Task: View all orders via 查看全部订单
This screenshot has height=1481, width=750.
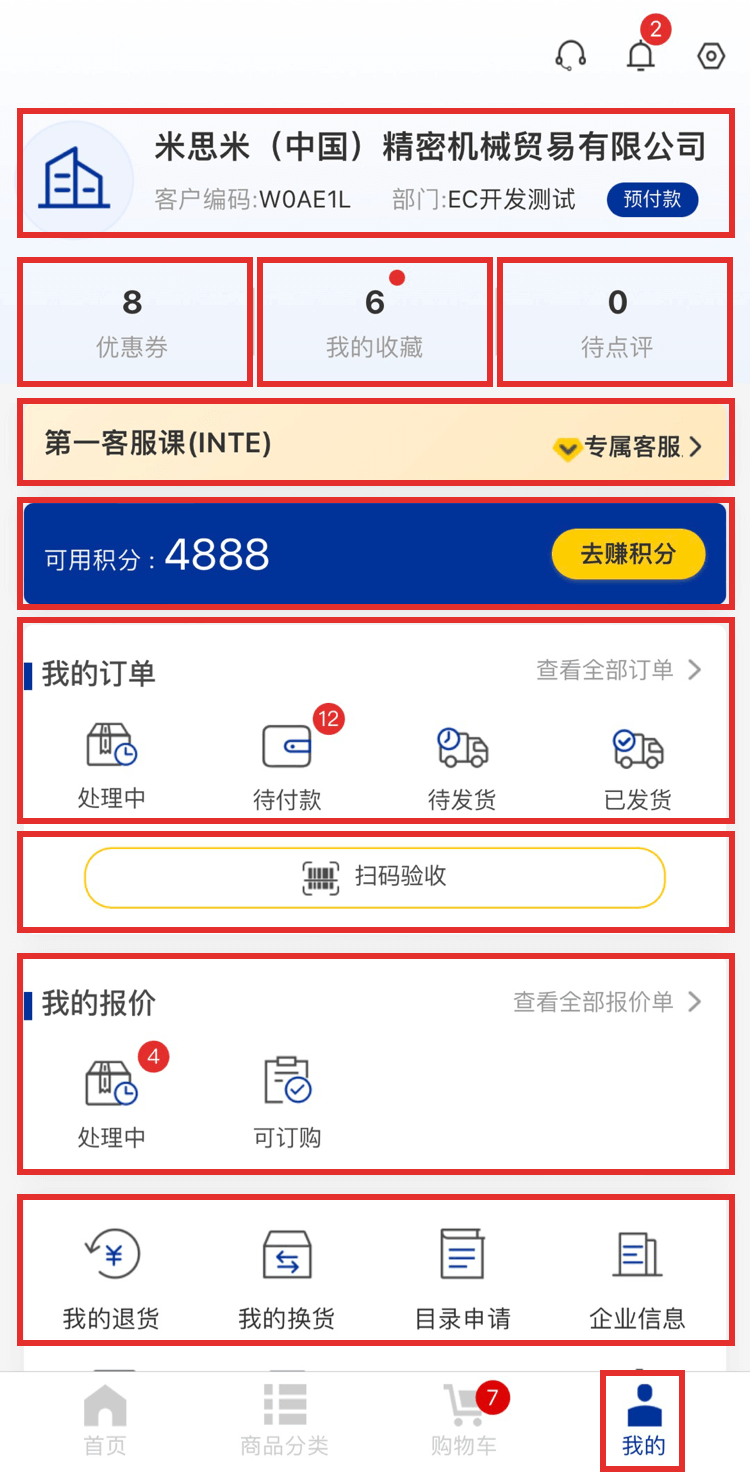Action: coord(619,670)
